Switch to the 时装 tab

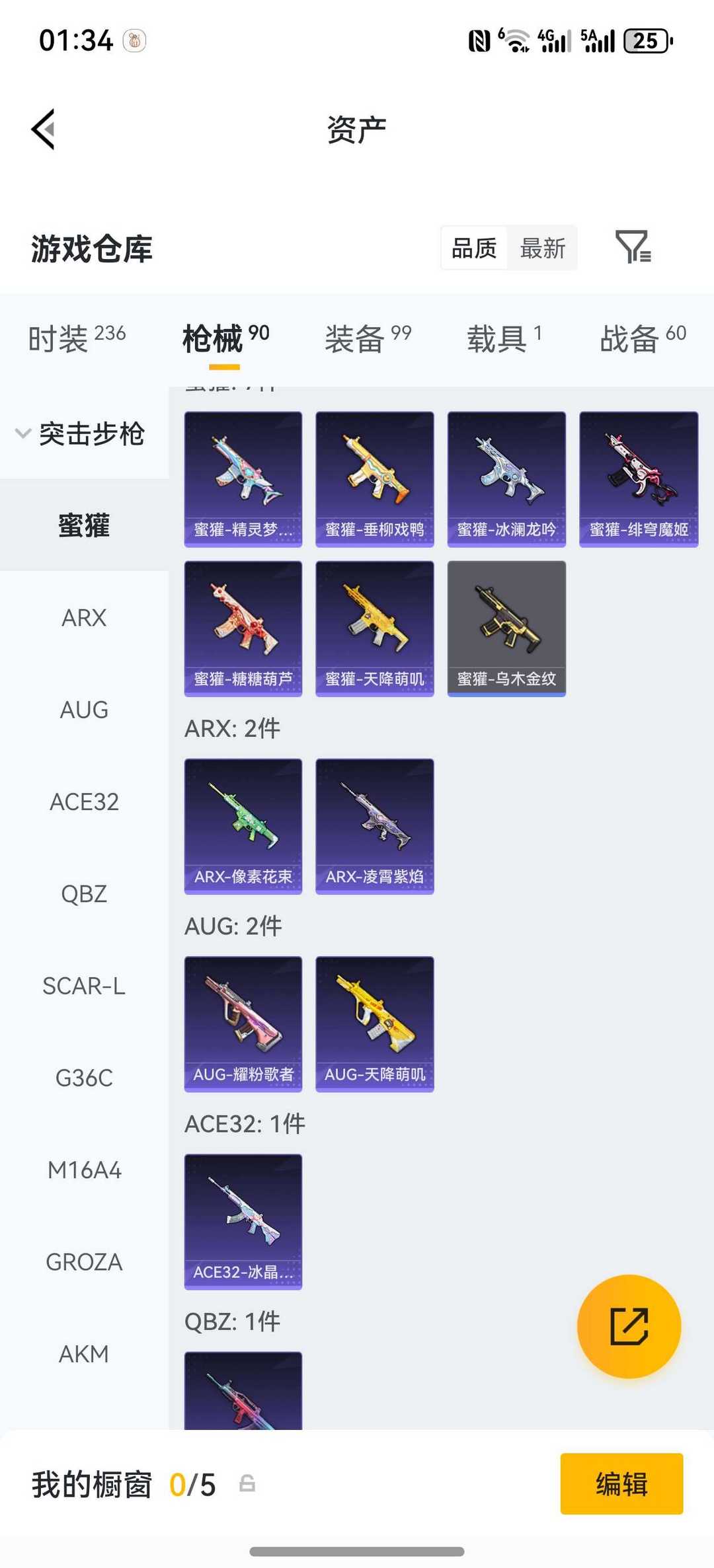tap(77, 339)
